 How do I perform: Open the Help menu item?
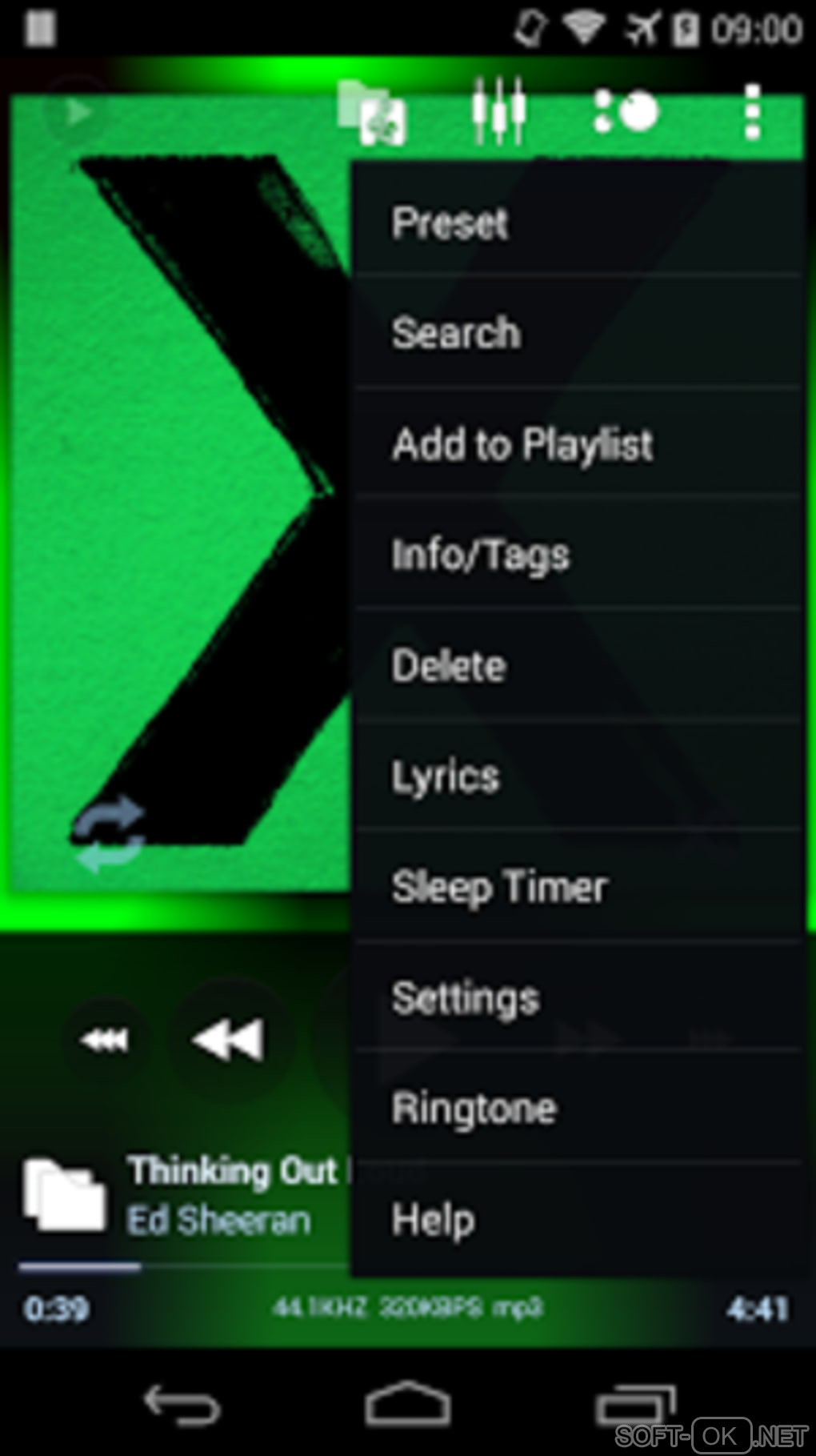[576, 1219]
